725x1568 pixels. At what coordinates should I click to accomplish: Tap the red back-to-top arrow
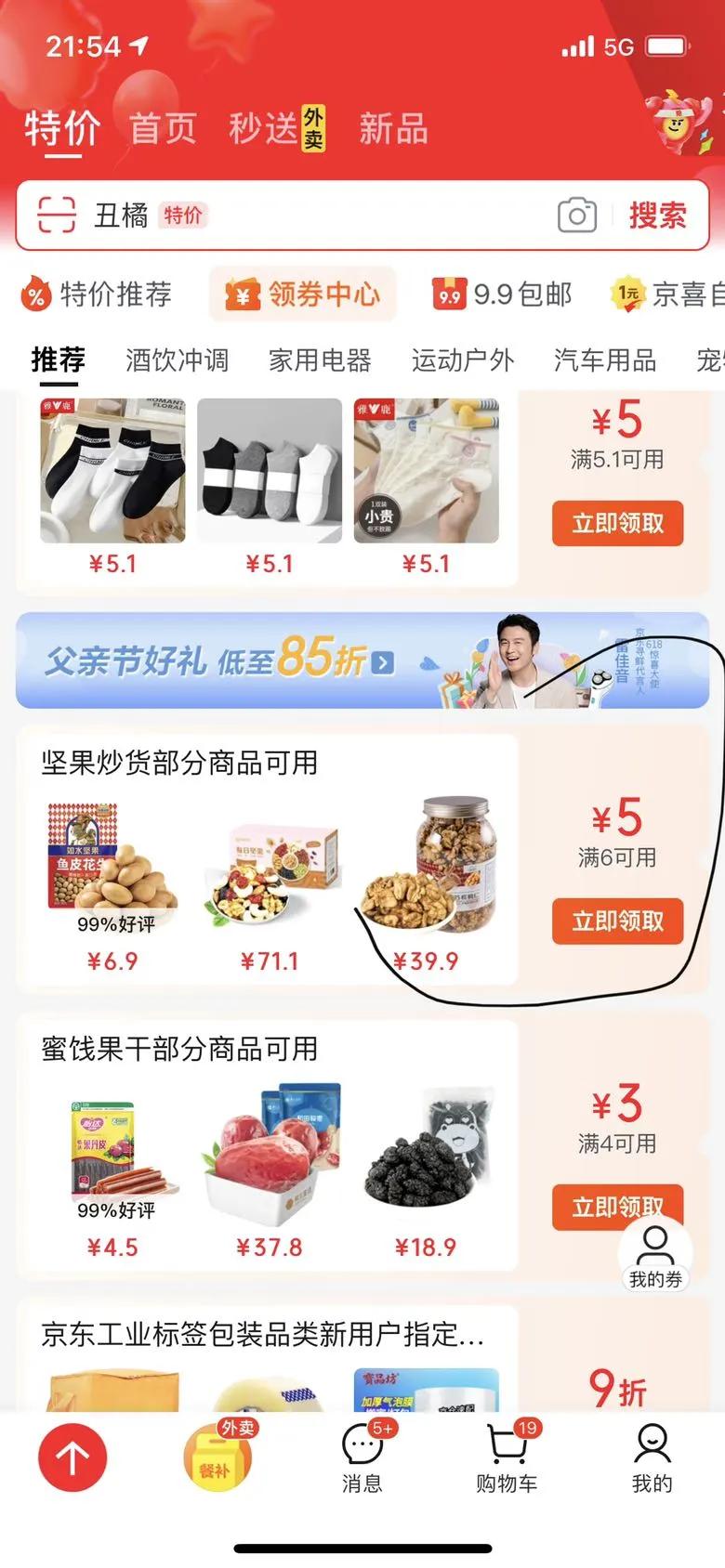pyautogui.click(x=72, y=1457)
